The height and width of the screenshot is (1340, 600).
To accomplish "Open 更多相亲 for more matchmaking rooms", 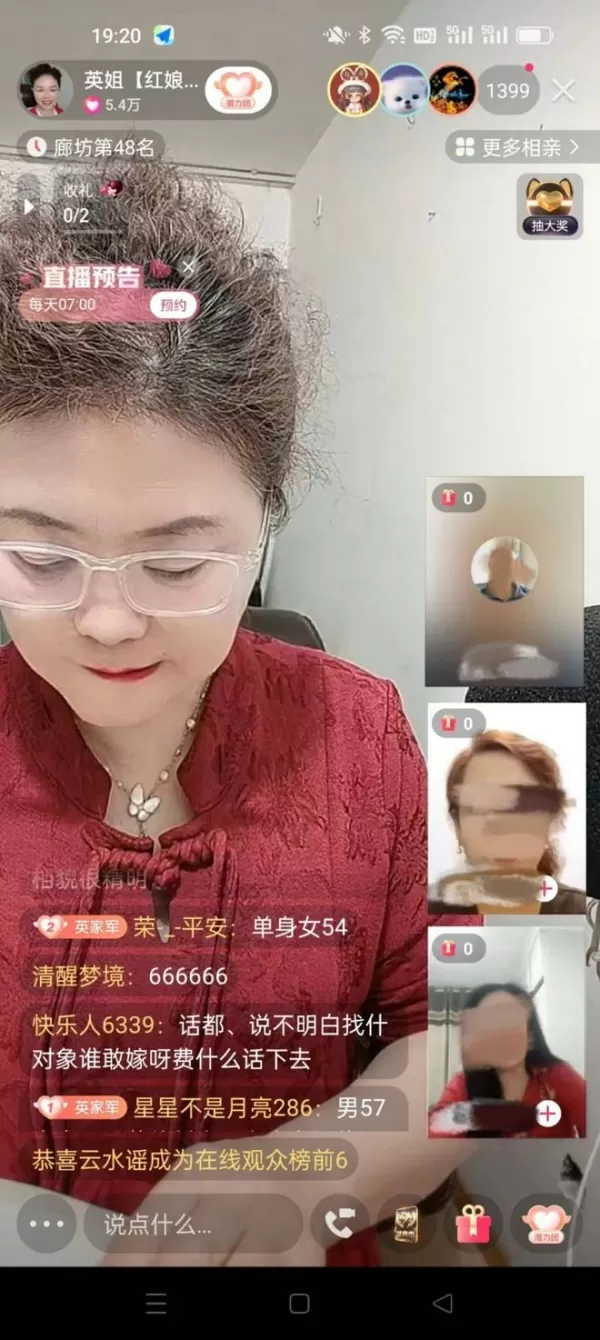I will coord(519,147).
